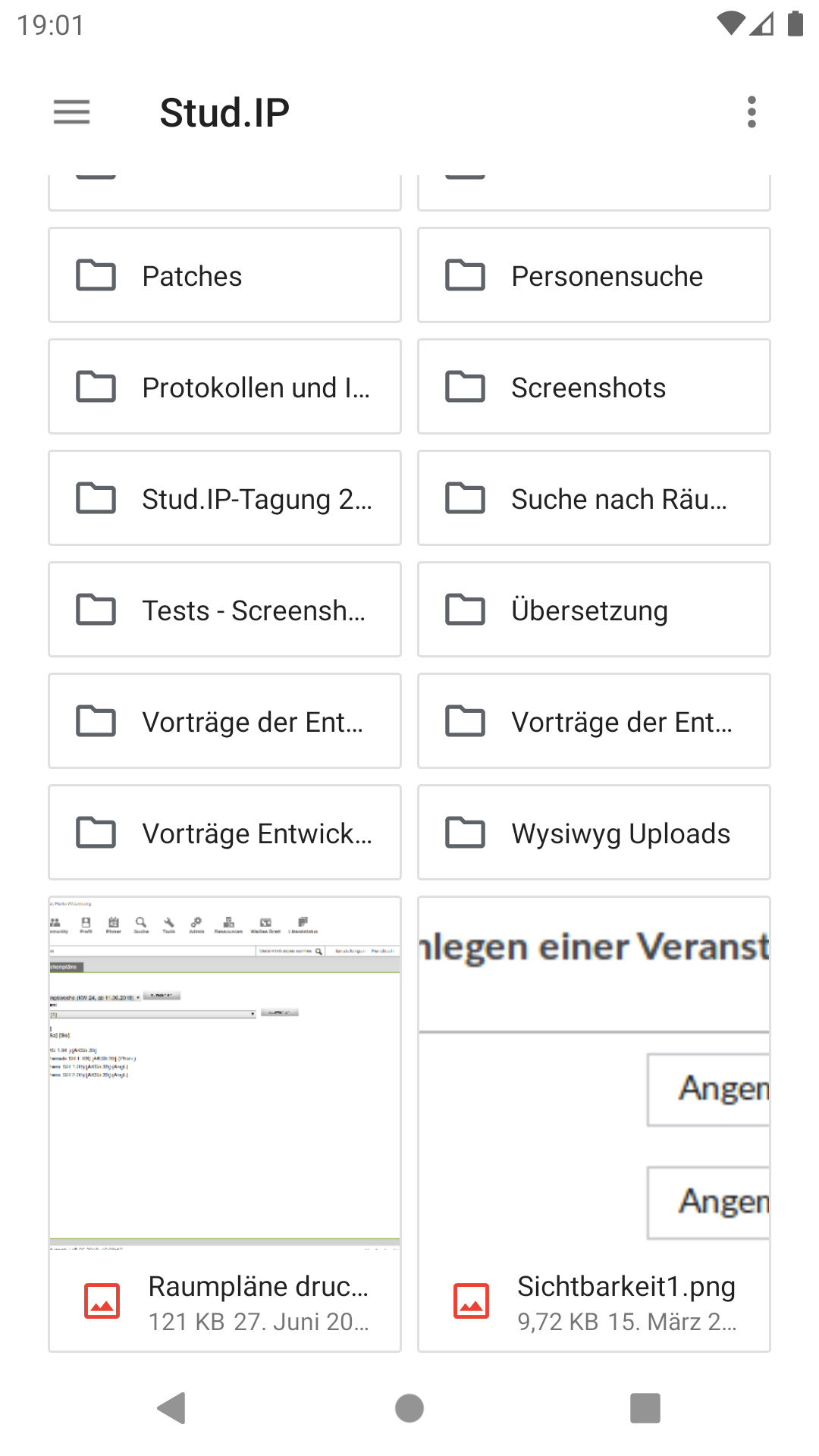The width and height of the screenshot is (819, 1456).
Task: Go to the home screen
Action: click(409, 1408)
